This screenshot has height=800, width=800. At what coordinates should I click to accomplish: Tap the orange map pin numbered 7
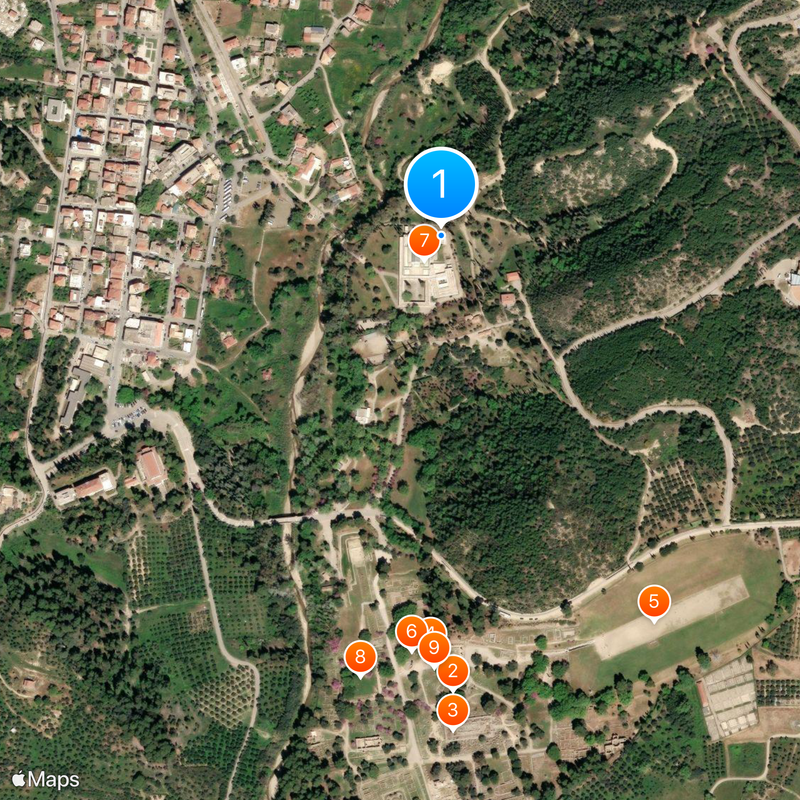point(424,241)
